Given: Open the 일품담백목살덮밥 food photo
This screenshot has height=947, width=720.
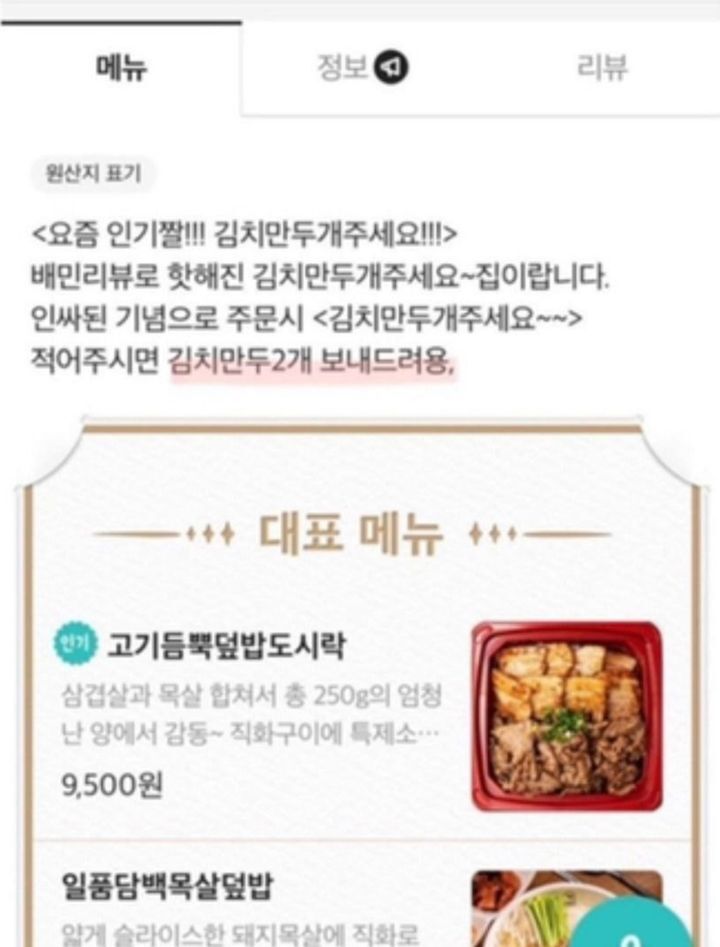Looking at the screenshot, I should point(558,910).
